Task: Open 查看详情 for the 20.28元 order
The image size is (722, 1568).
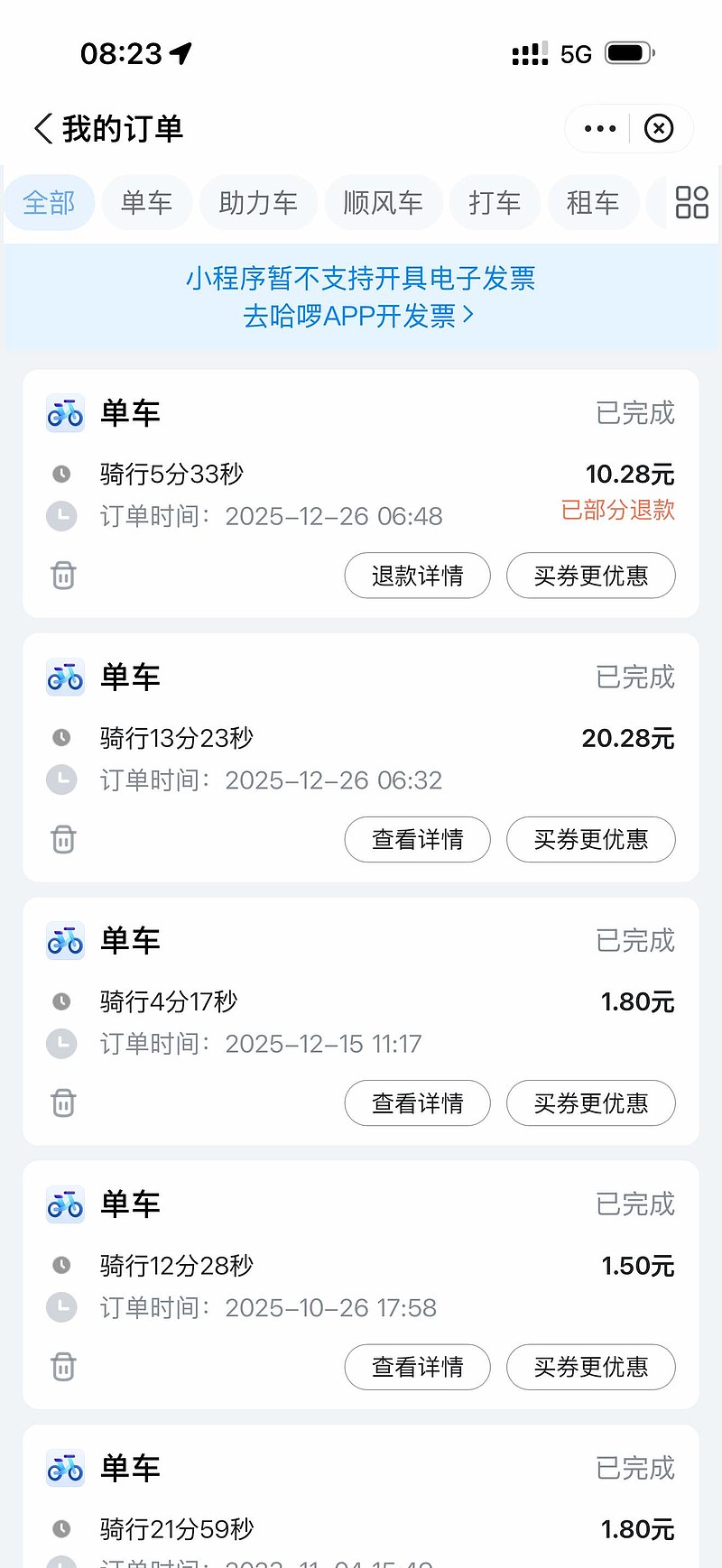Action: coord(417,840)
